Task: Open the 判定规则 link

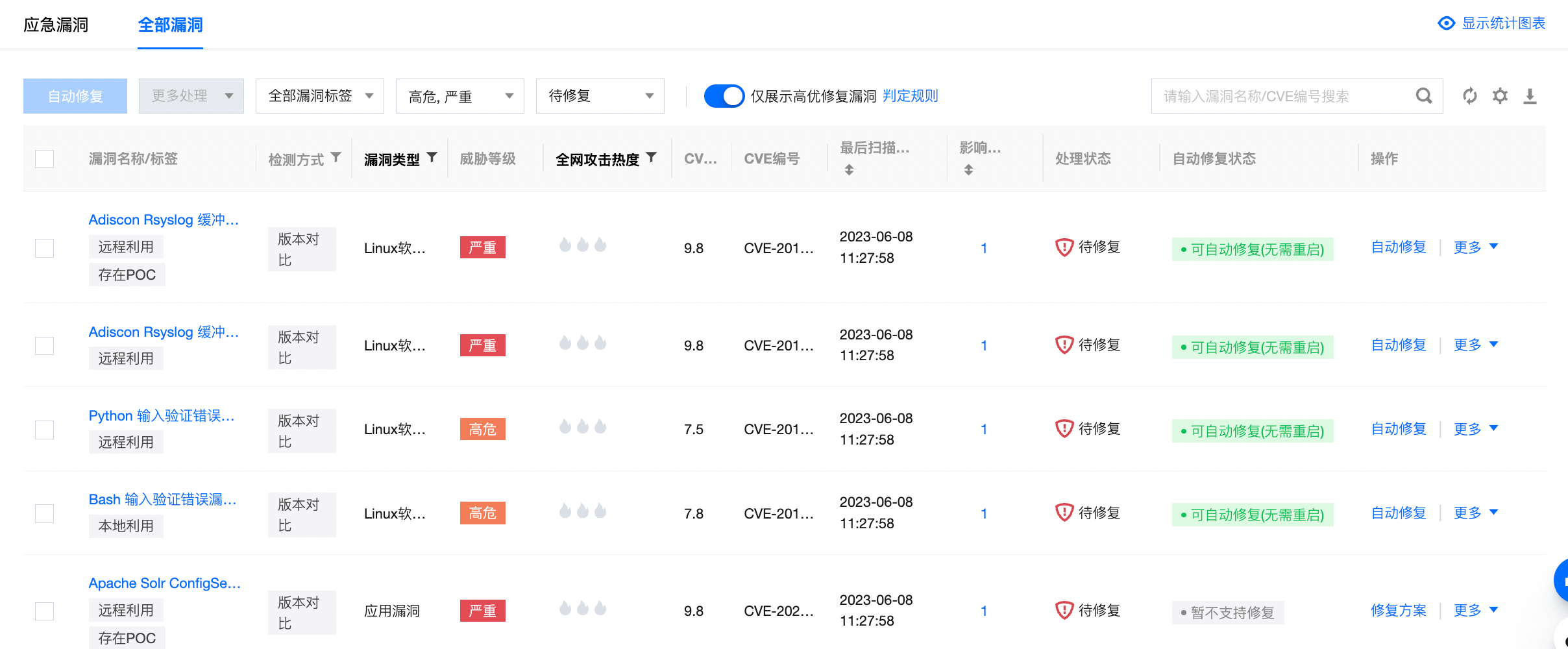Action: [910, 96]
